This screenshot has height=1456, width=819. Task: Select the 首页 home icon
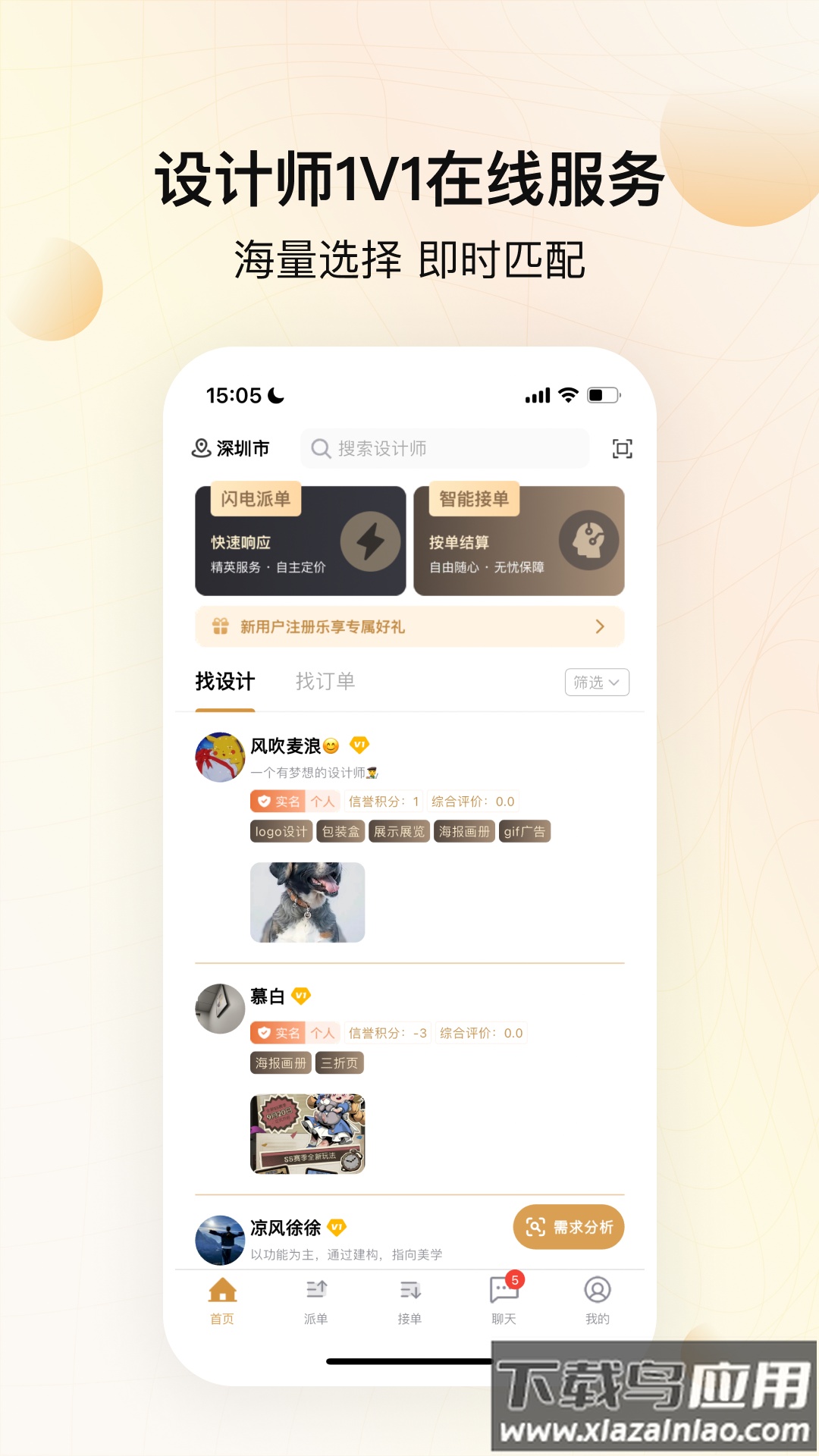pyautogui.click(x=222, y=1289)
